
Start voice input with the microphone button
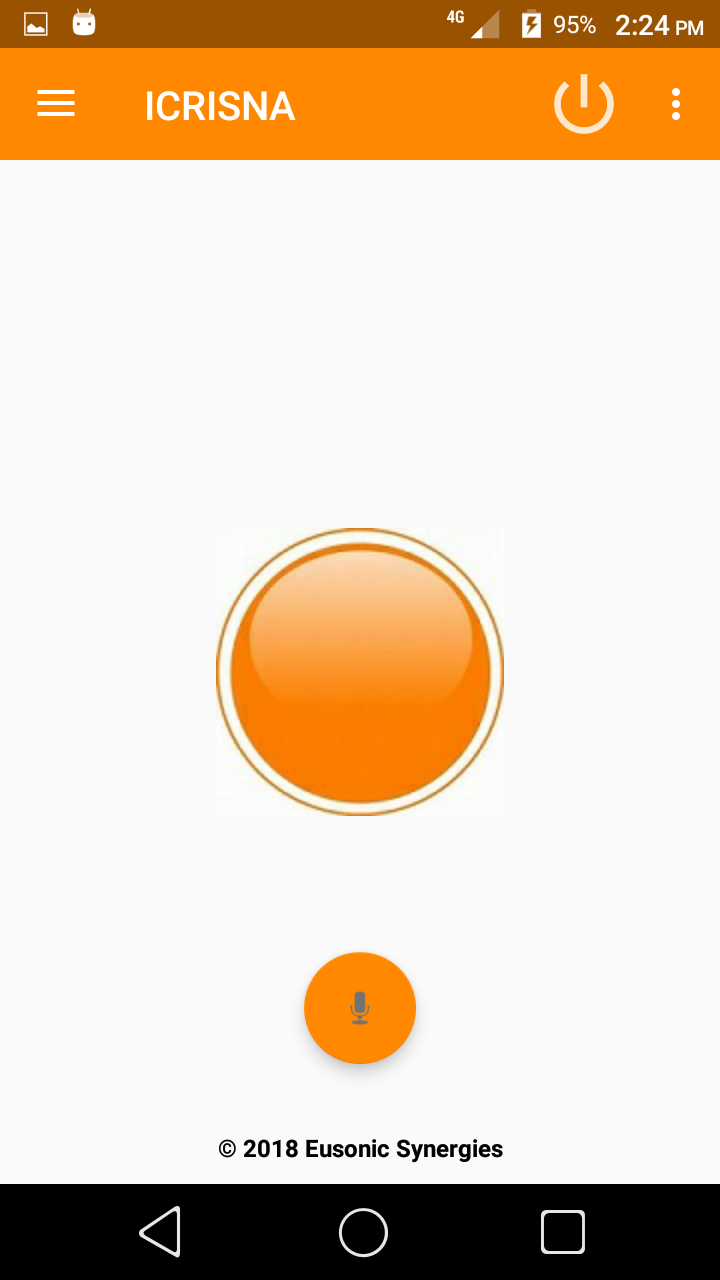tap(360, 1008)
